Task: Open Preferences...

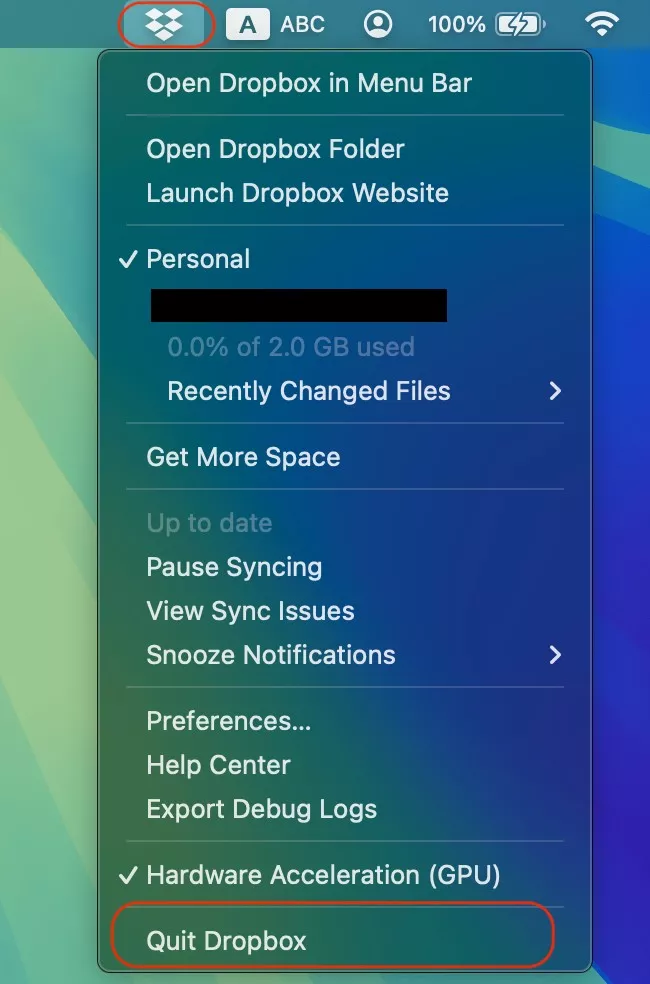Action: pos(228,721)
